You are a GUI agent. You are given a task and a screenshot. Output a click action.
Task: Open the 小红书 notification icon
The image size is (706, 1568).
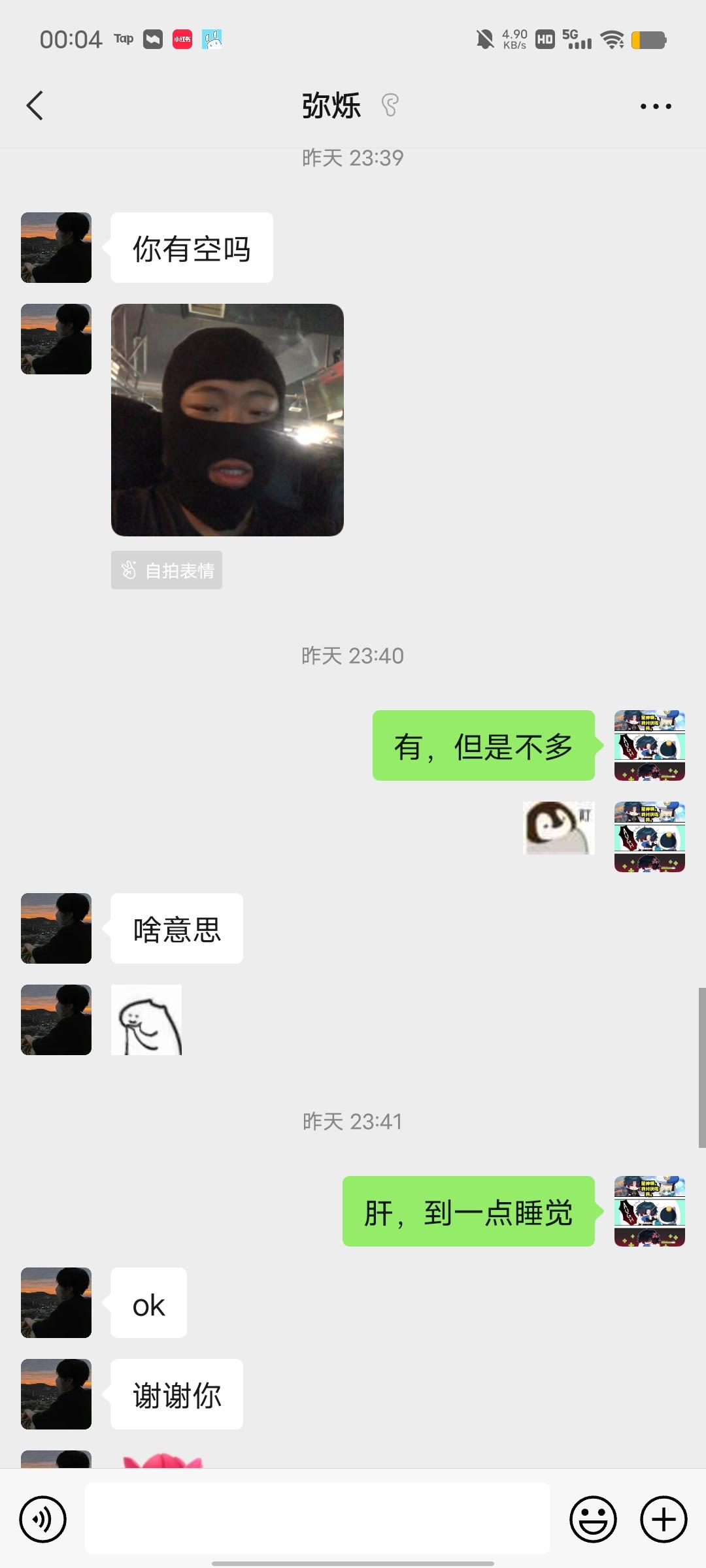[x=182, y=39]
